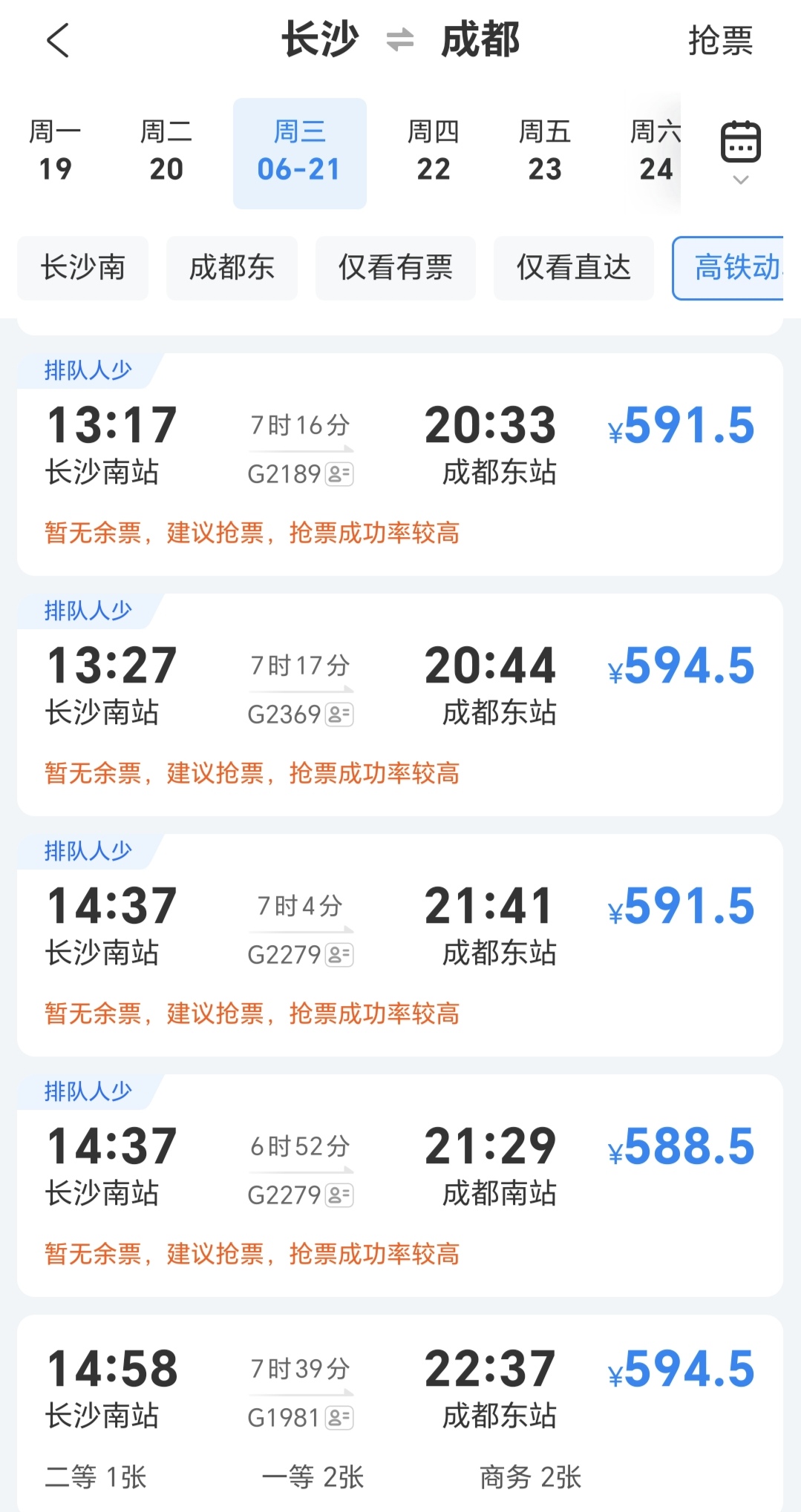
Task: Select Tuesday 20 date
Action: (166, 151)
